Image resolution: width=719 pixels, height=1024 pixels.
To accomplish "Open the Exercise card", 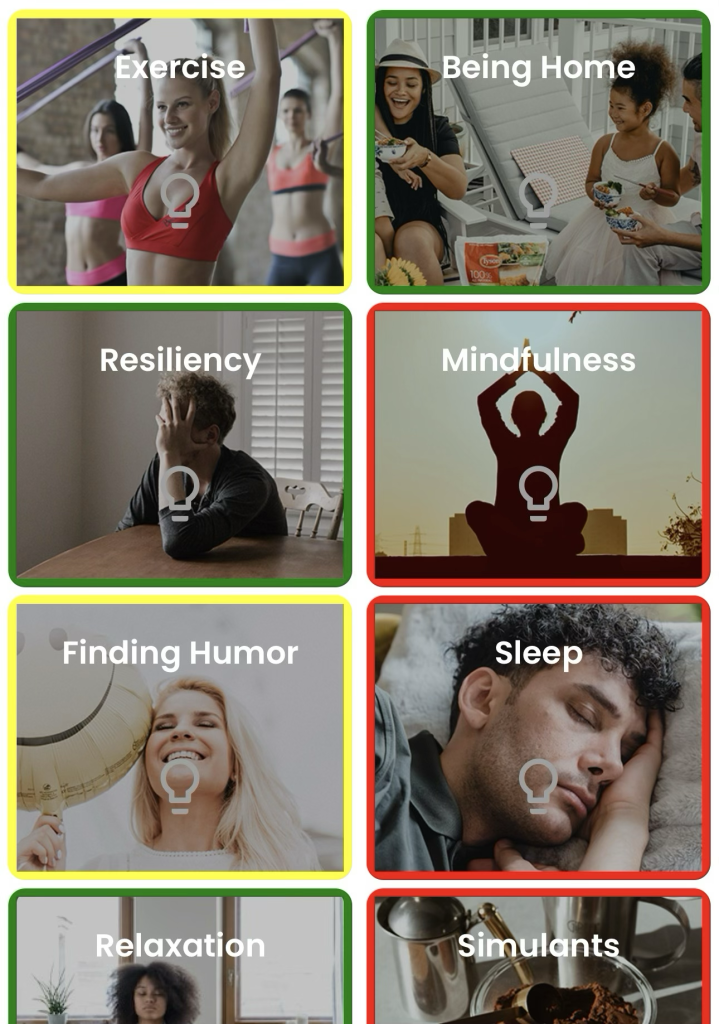I will pyautogui.click(x=180, y=152).
